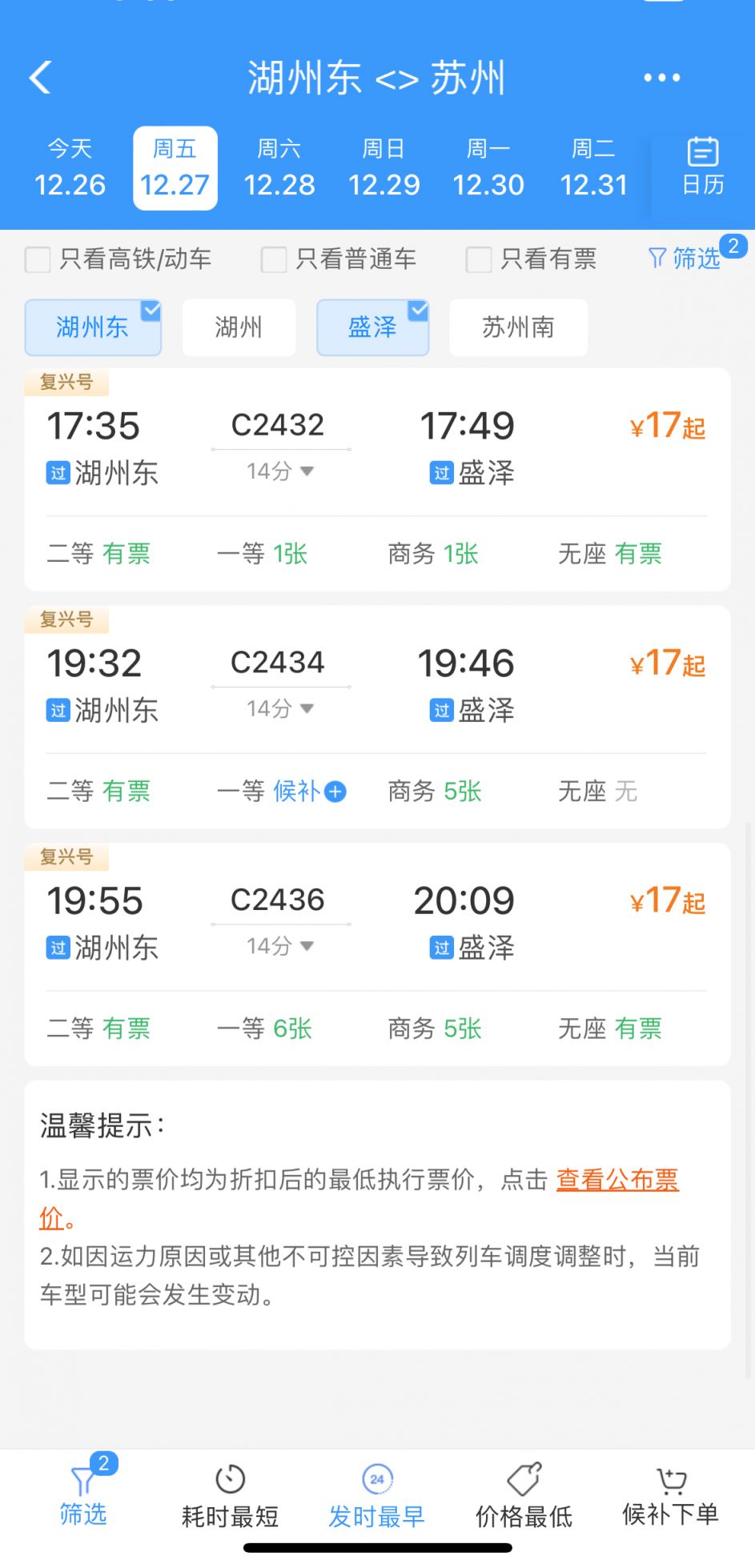Select the 湖州 station chip
Image resolution: width=755 pixels, height=1568 pixels.
(239, 327)
